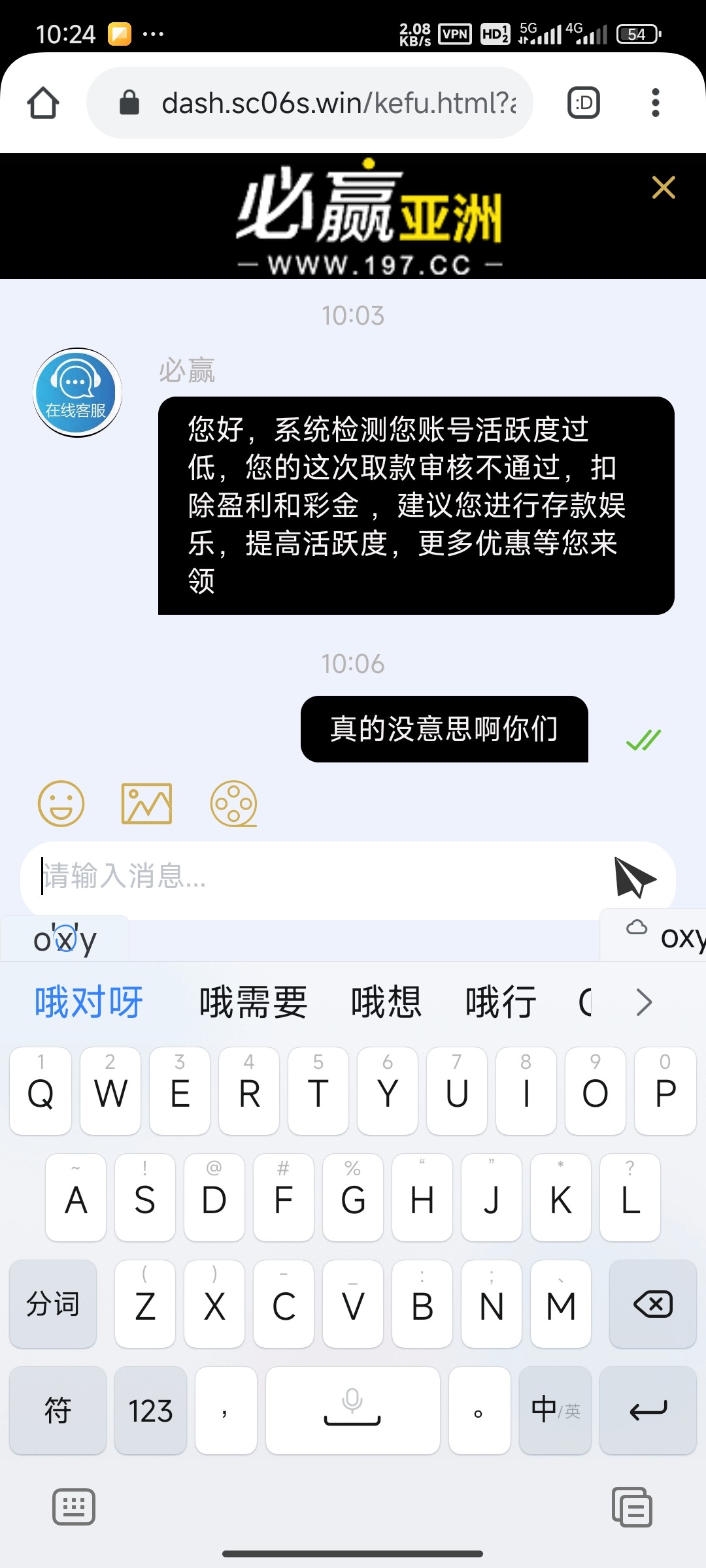Open the browser overflow menu
706x1568 pixels.
(655, 103)
